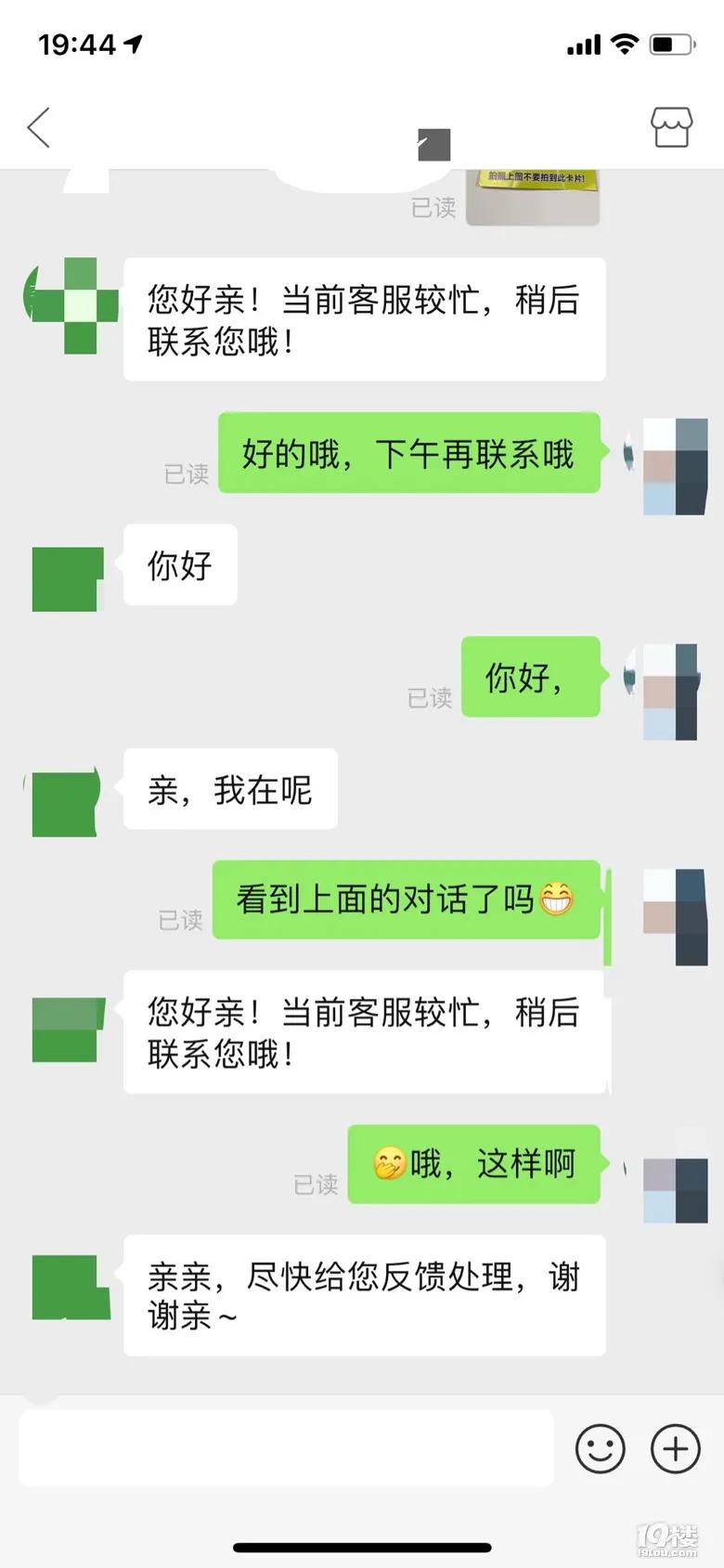The height and width of the screenshot is (1568, 724).
Task: Tap the message input field to start typing
Action: tap(278, 1448)
